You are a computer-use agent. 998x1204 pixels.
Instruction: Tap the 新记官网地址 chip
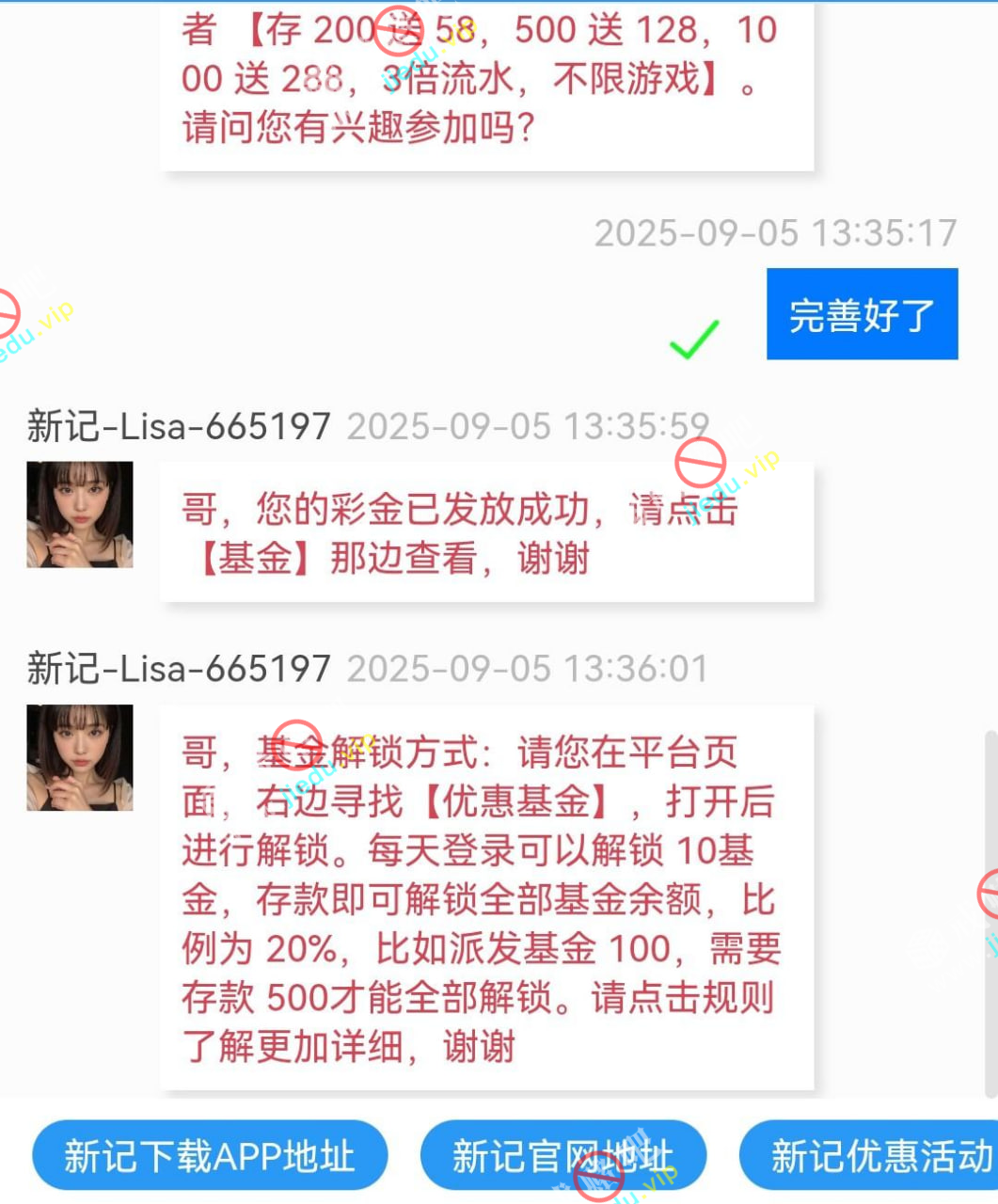[x=562, y=1155]
